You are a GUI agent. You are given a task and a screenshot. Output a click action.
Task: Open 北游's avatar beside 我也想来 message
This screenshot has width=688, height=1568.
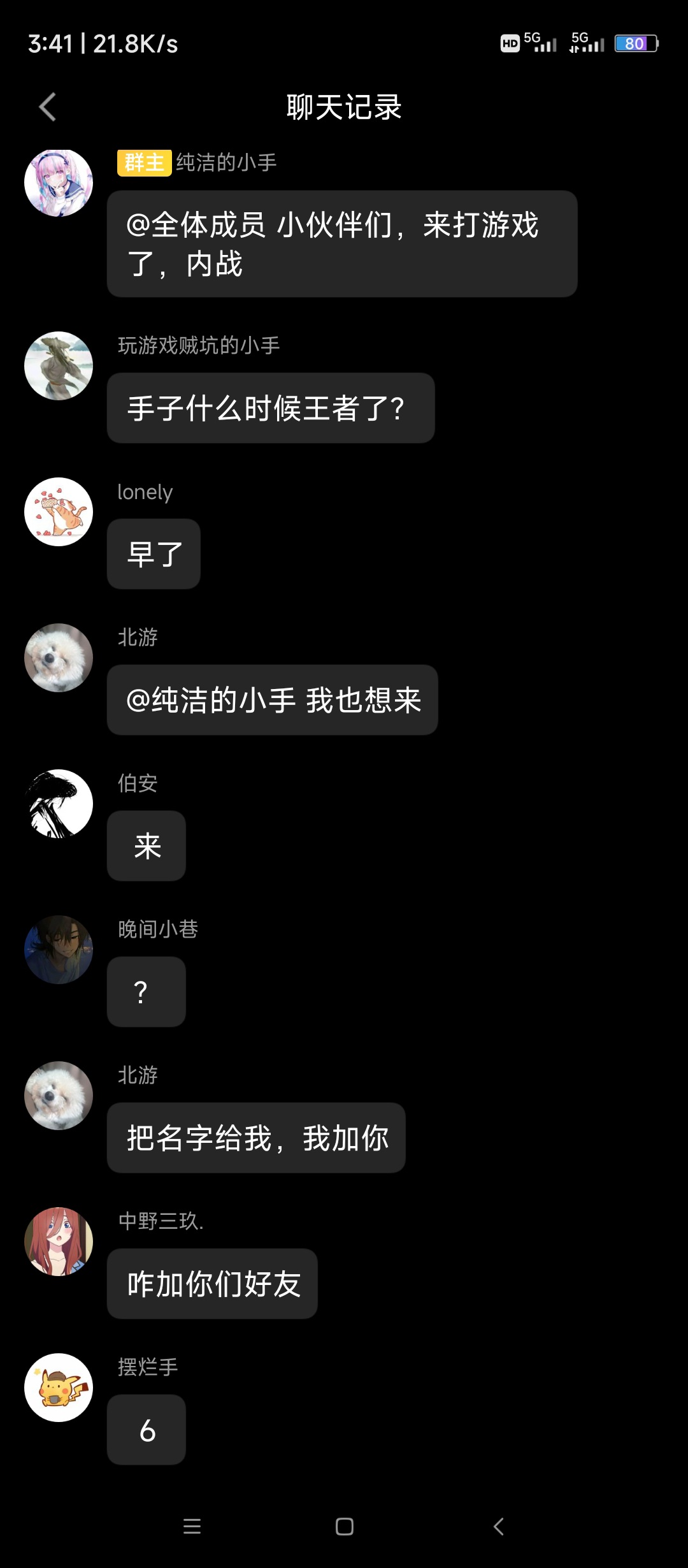coord(59,658)
